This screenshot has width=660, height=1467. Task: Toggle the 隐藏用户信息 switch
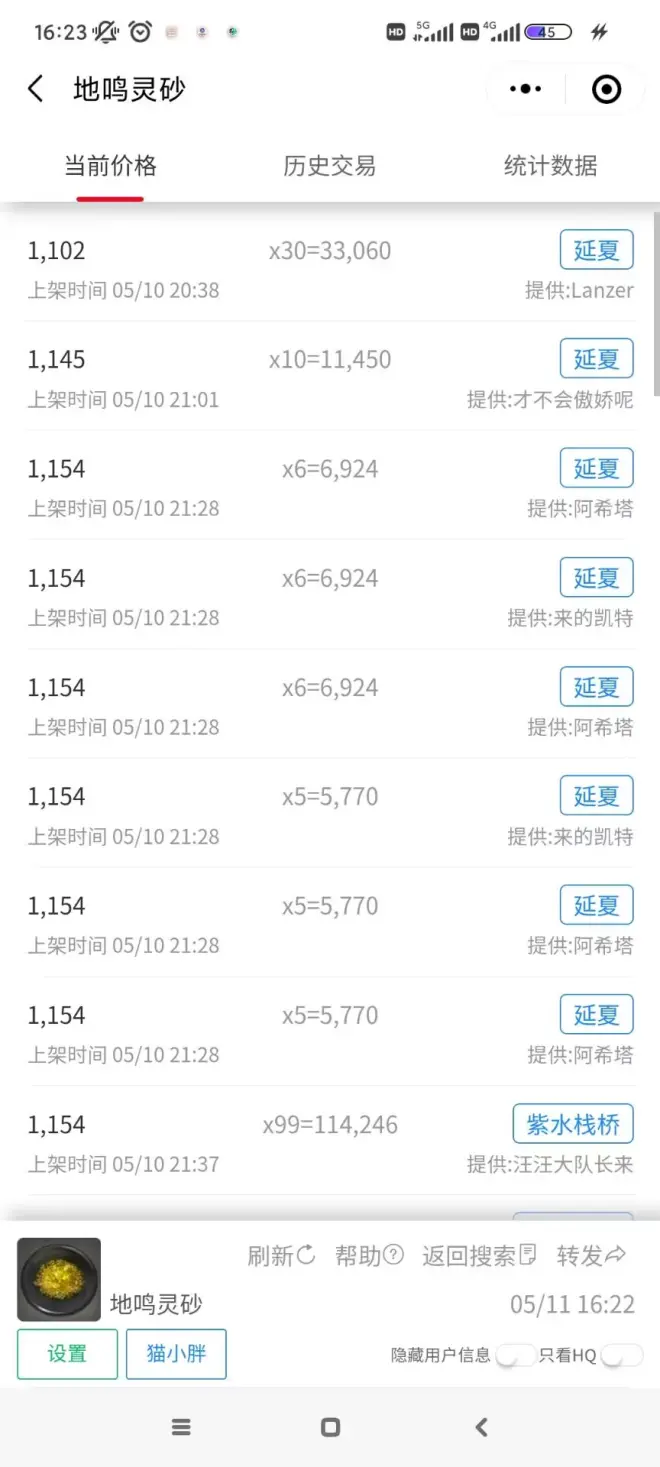click(516, 1356)
